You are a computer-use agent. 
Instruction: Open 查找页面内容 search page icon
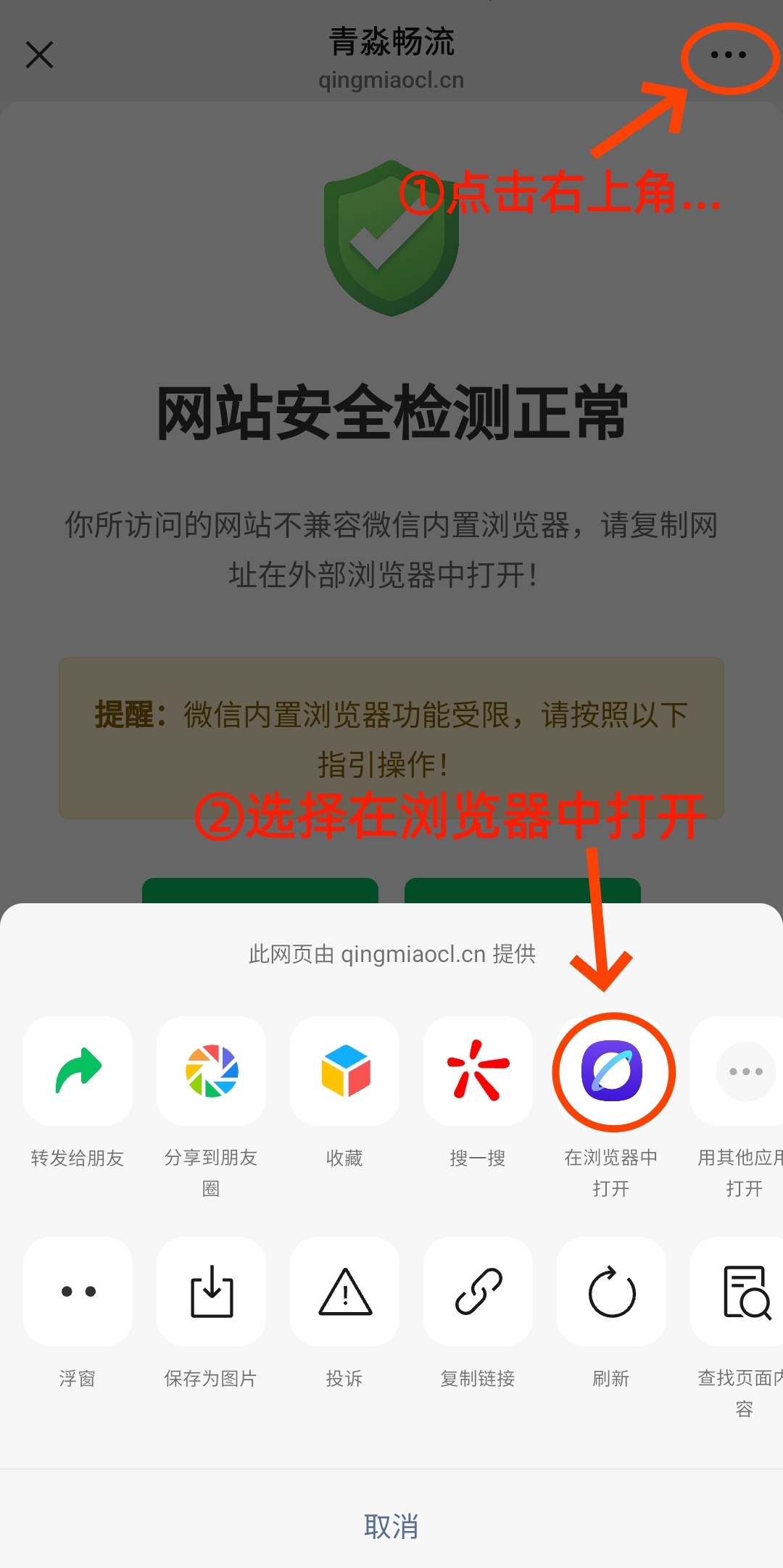[x=745, y=1291]
